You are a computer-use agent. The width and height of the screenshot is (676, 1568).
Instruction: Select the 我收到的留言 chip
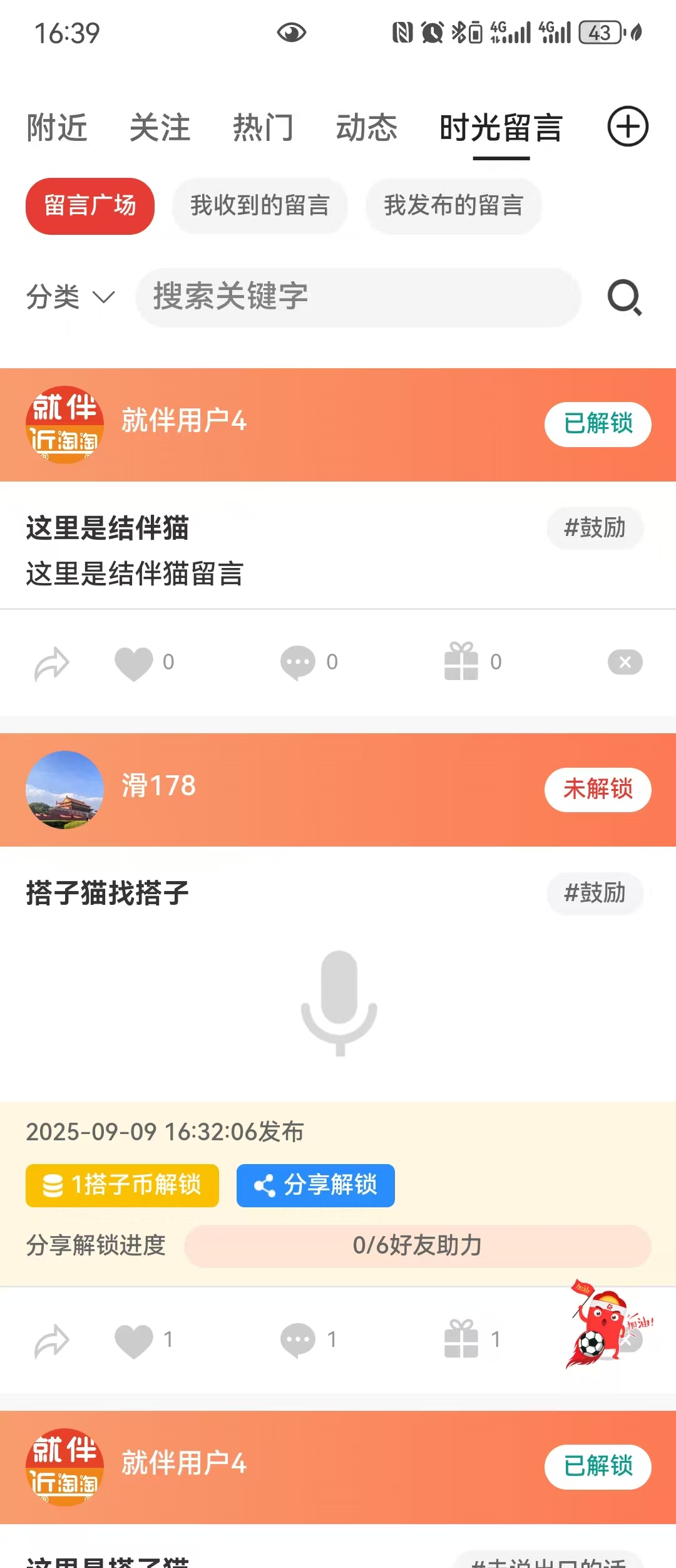(x=260, y=206)
